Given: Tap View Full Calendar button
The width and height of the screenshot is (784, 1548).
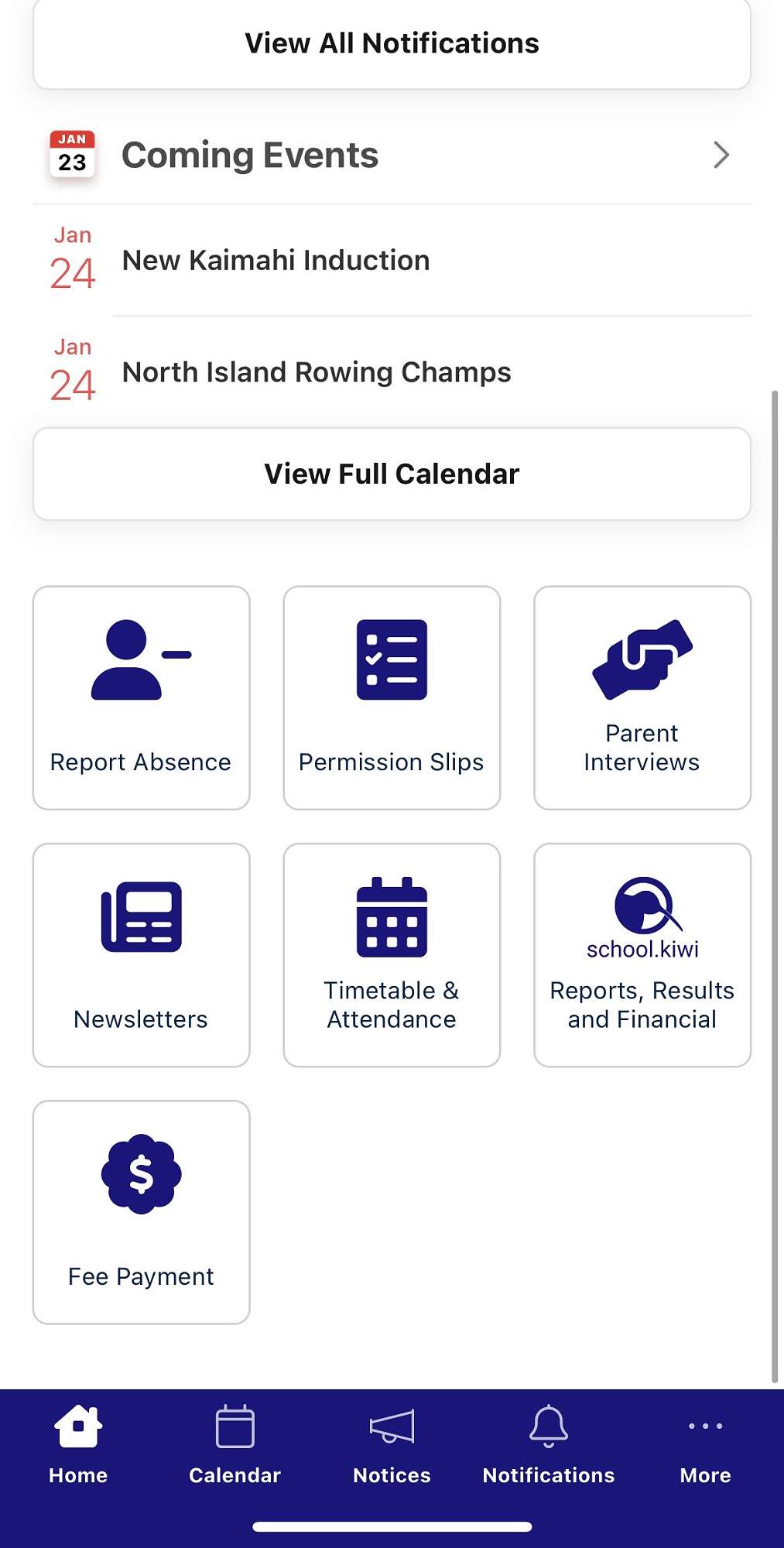Looking at the screenshot, I should 392,474.
